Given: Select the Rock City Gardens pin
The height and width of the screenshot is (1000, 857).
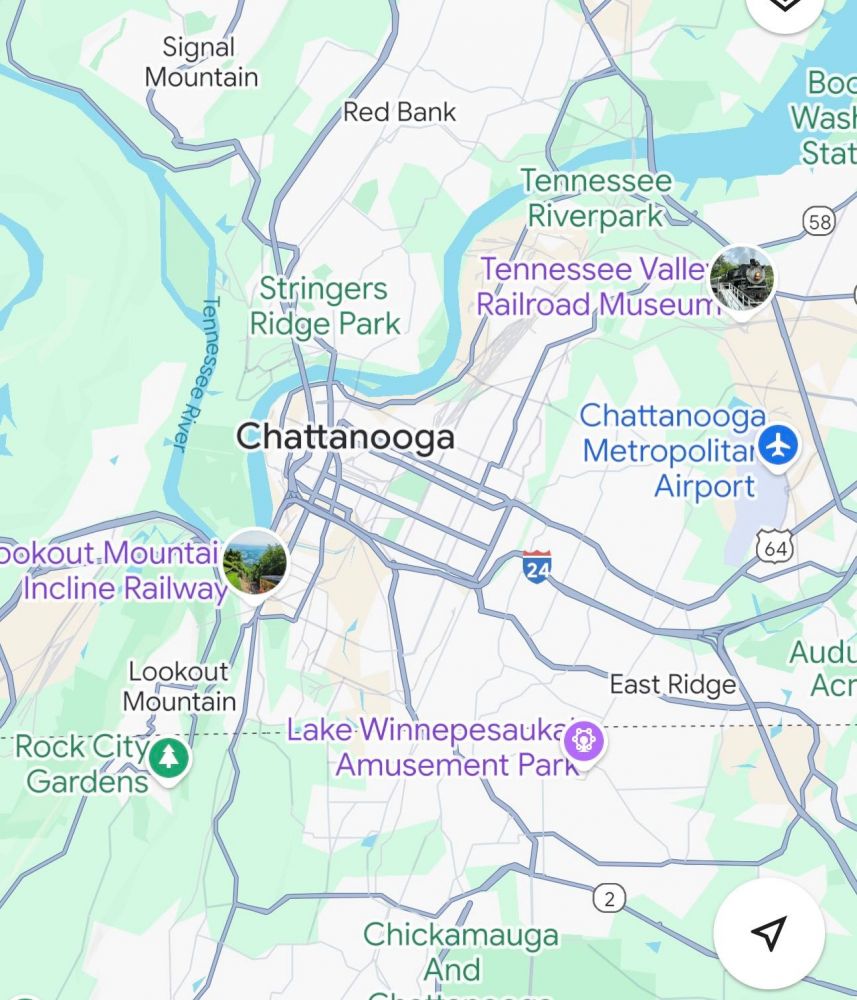Looking at the screenshot, I should 169,758.
